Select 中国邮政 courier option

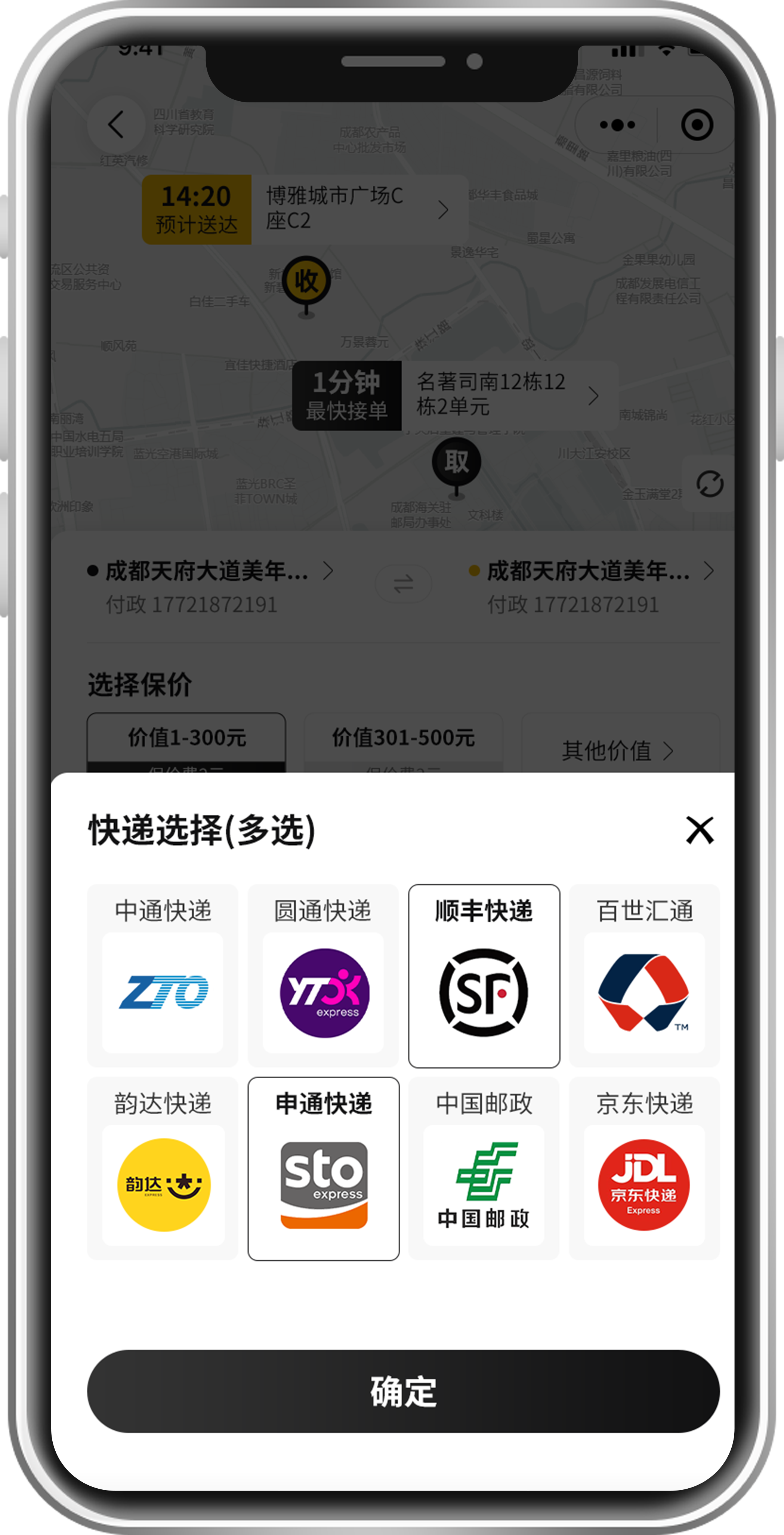pyautogui.click(x=484, y=1168)
